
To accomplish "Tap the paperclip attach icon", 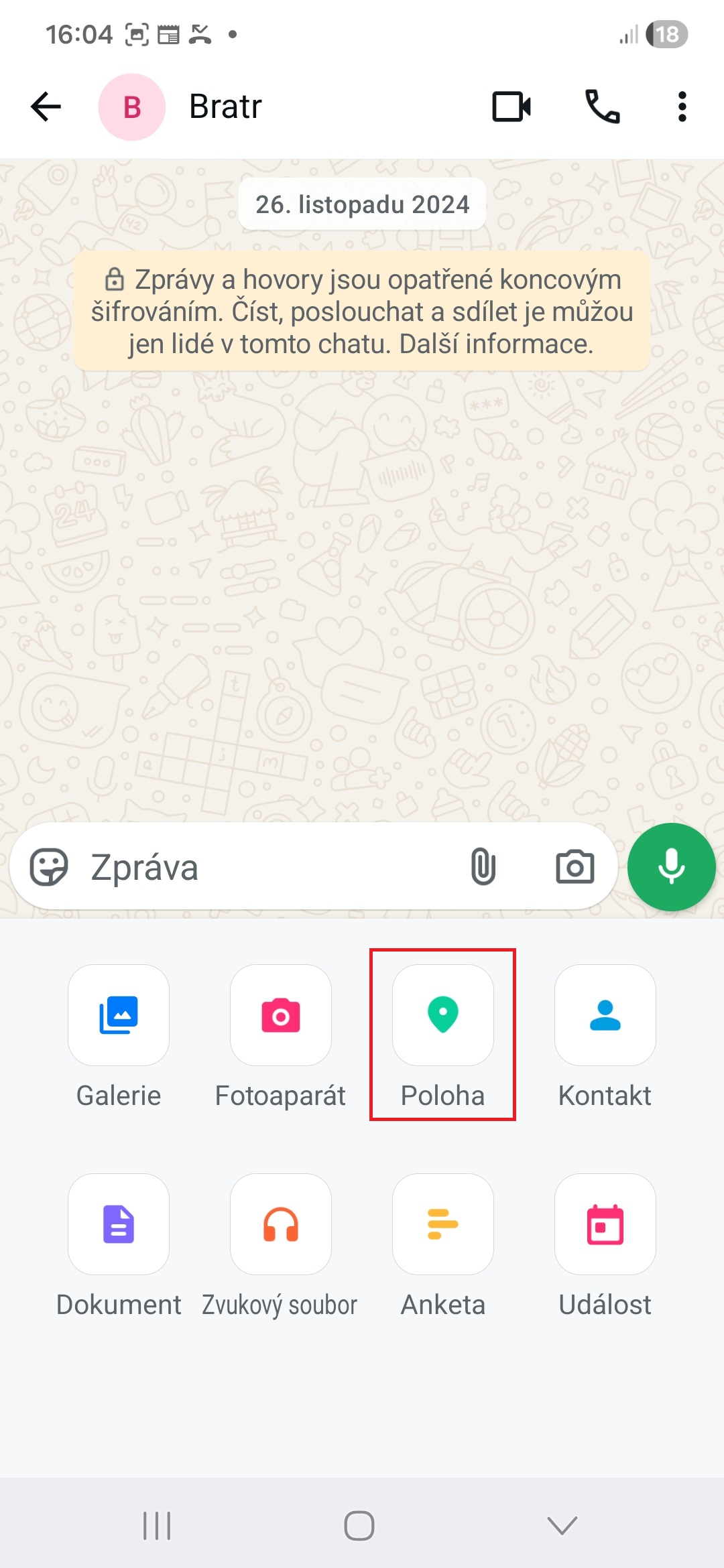I will point(483,867).
